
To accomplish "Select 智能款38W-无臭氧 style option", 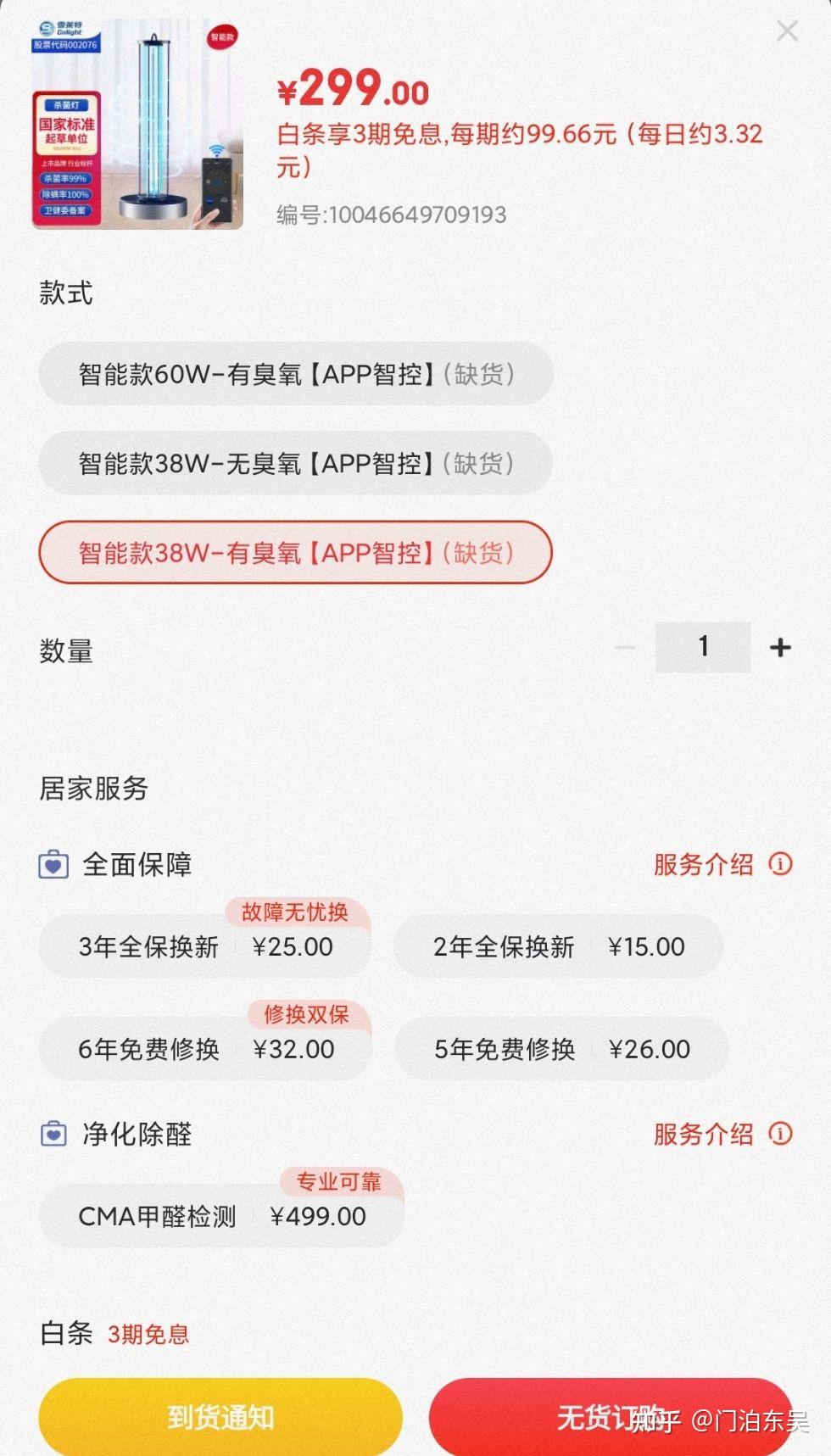I will (296, 463).
